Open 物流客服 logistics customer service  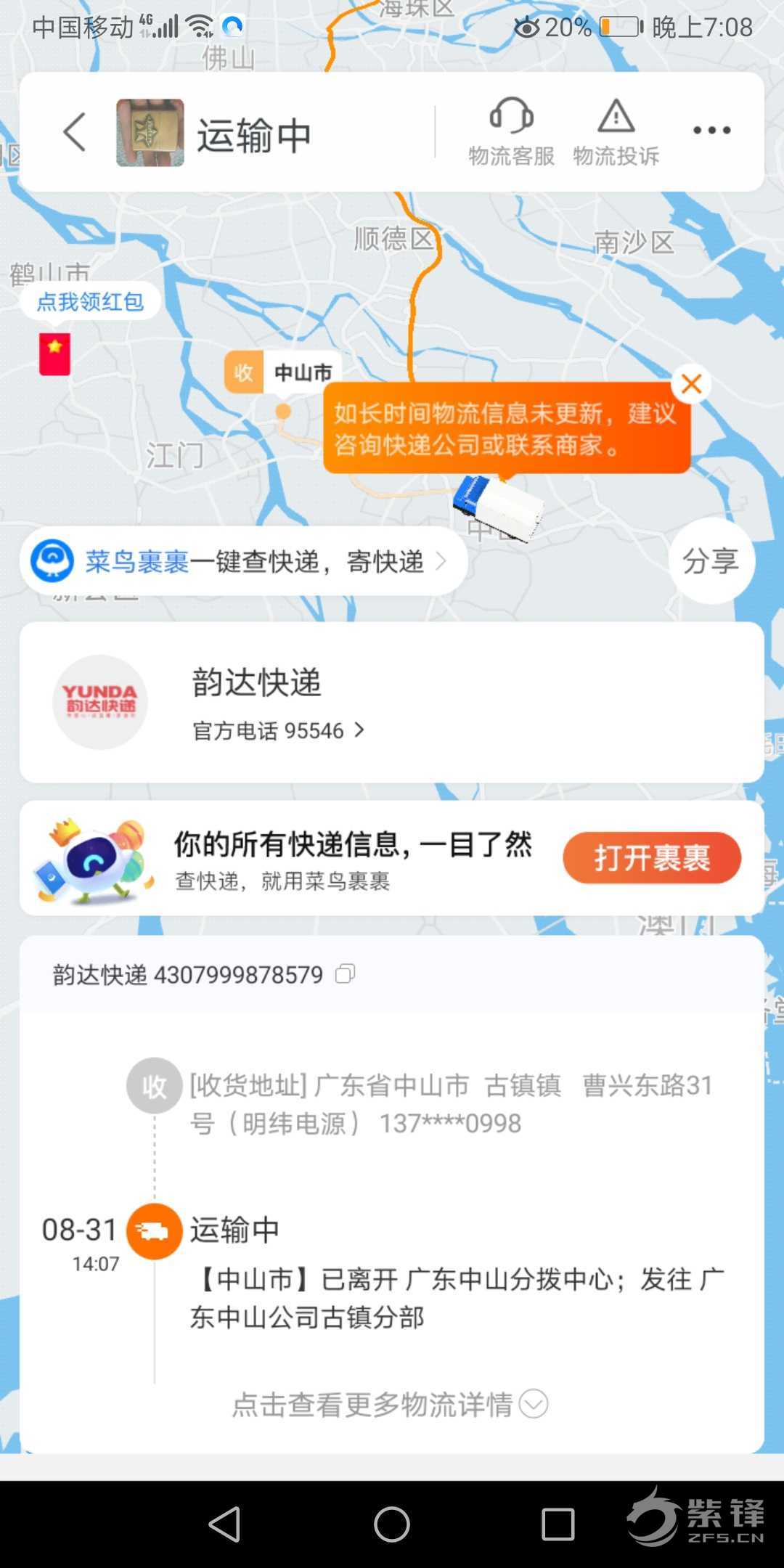click(x=511, y=132)
